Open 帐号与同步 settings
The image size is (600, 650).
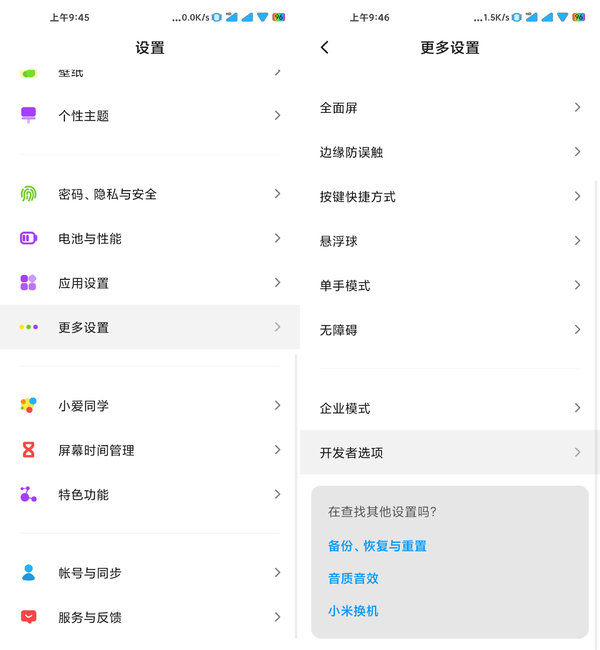150,573
